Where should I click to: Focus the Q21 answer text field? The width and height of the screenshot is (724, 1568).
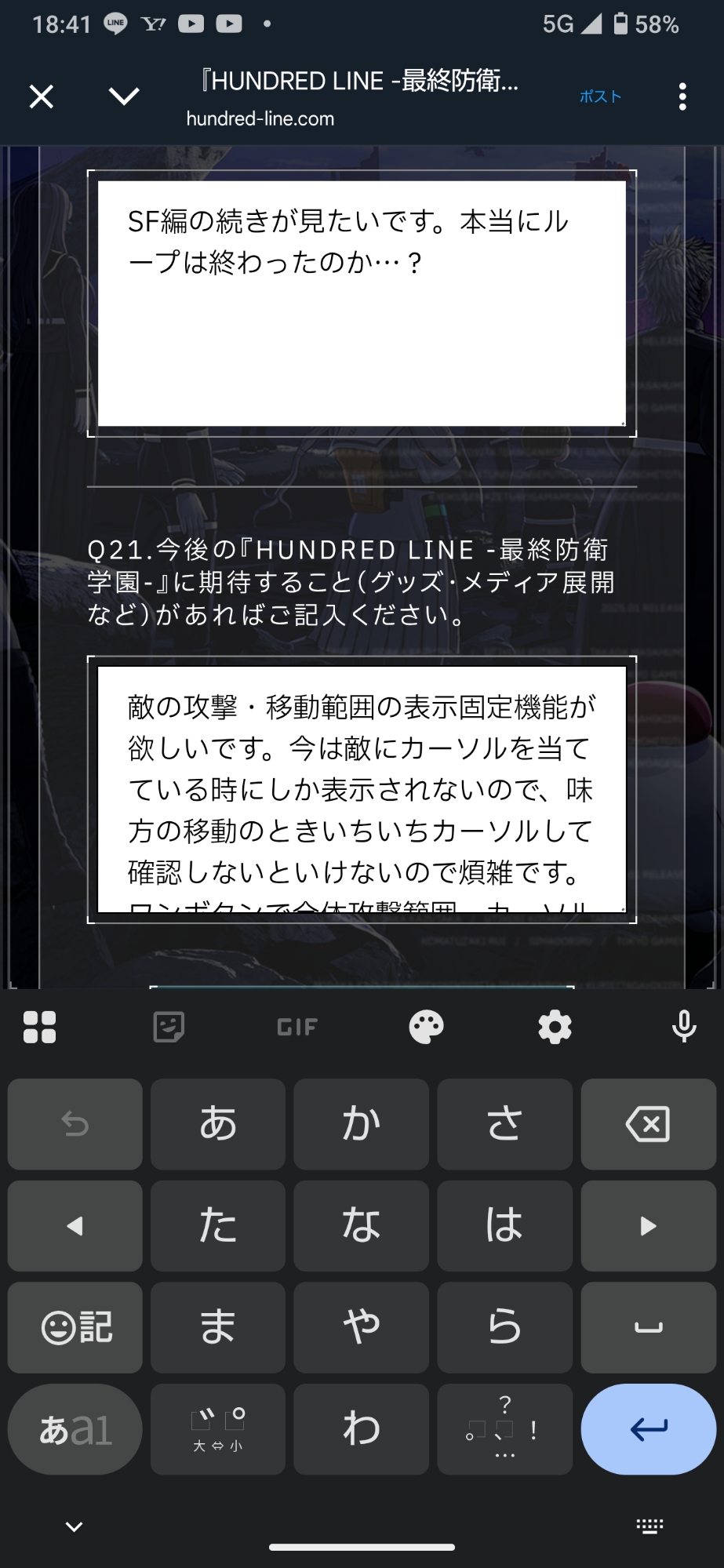tap(362, 789)
